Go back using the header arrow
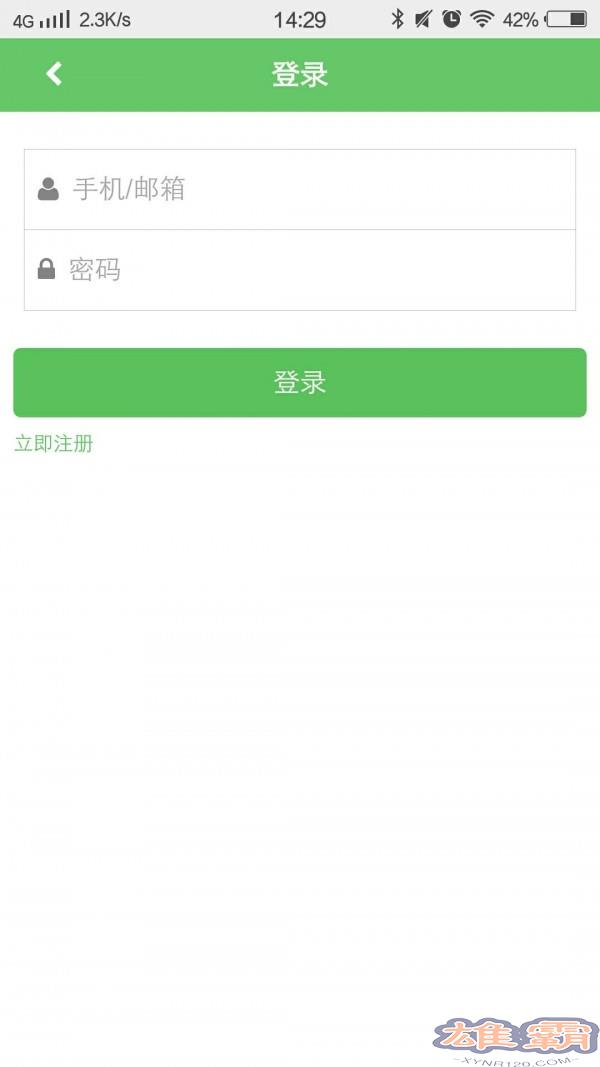 point(54,74)
